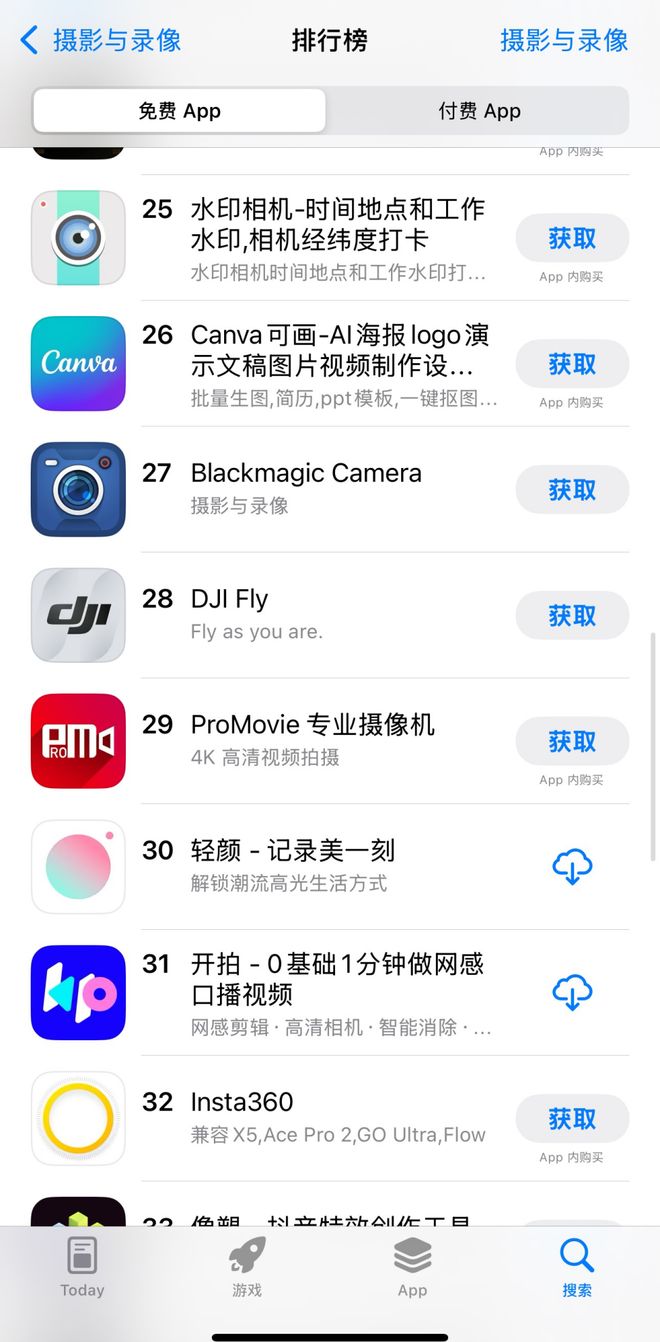This screenshot has width=660, height=1342.
Task: Go back to 摄影与录像 category
Action: tap(100, 40)
